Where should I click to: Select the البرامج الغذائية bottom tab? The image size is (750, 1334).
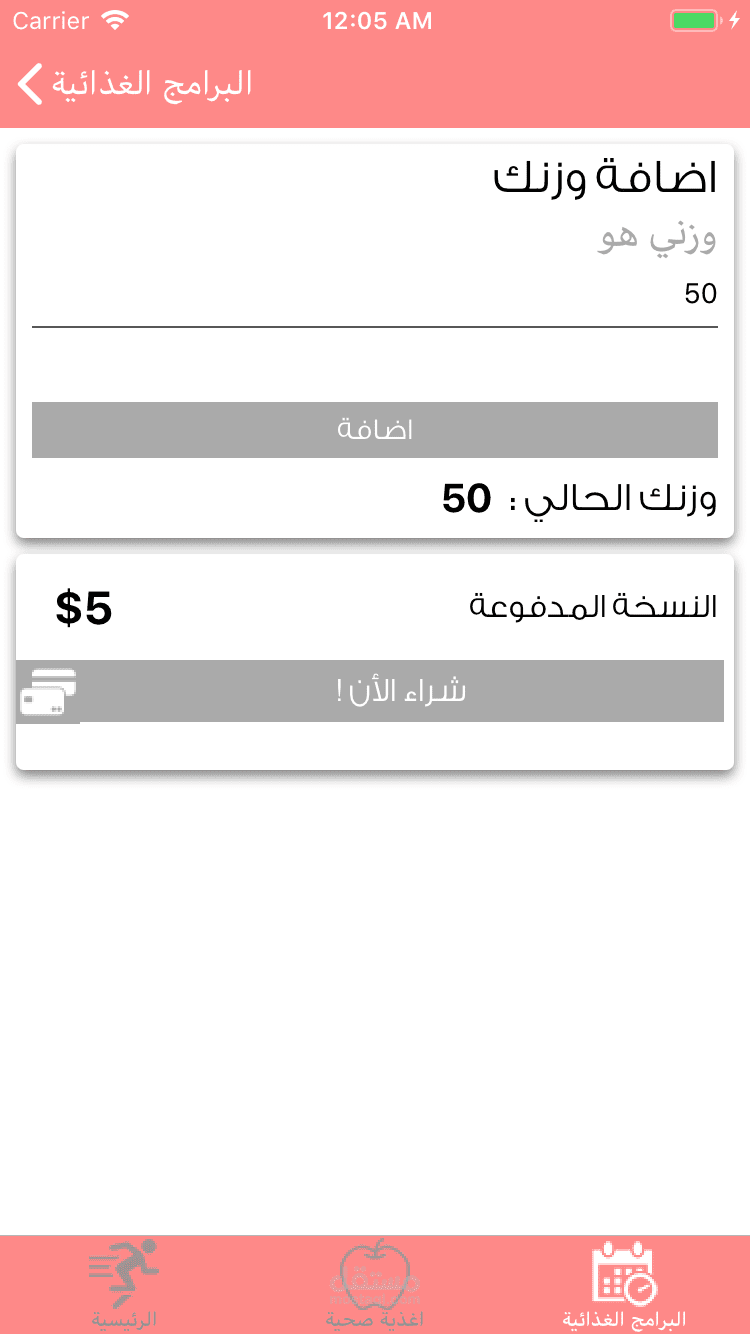(x=625, y=1284)
